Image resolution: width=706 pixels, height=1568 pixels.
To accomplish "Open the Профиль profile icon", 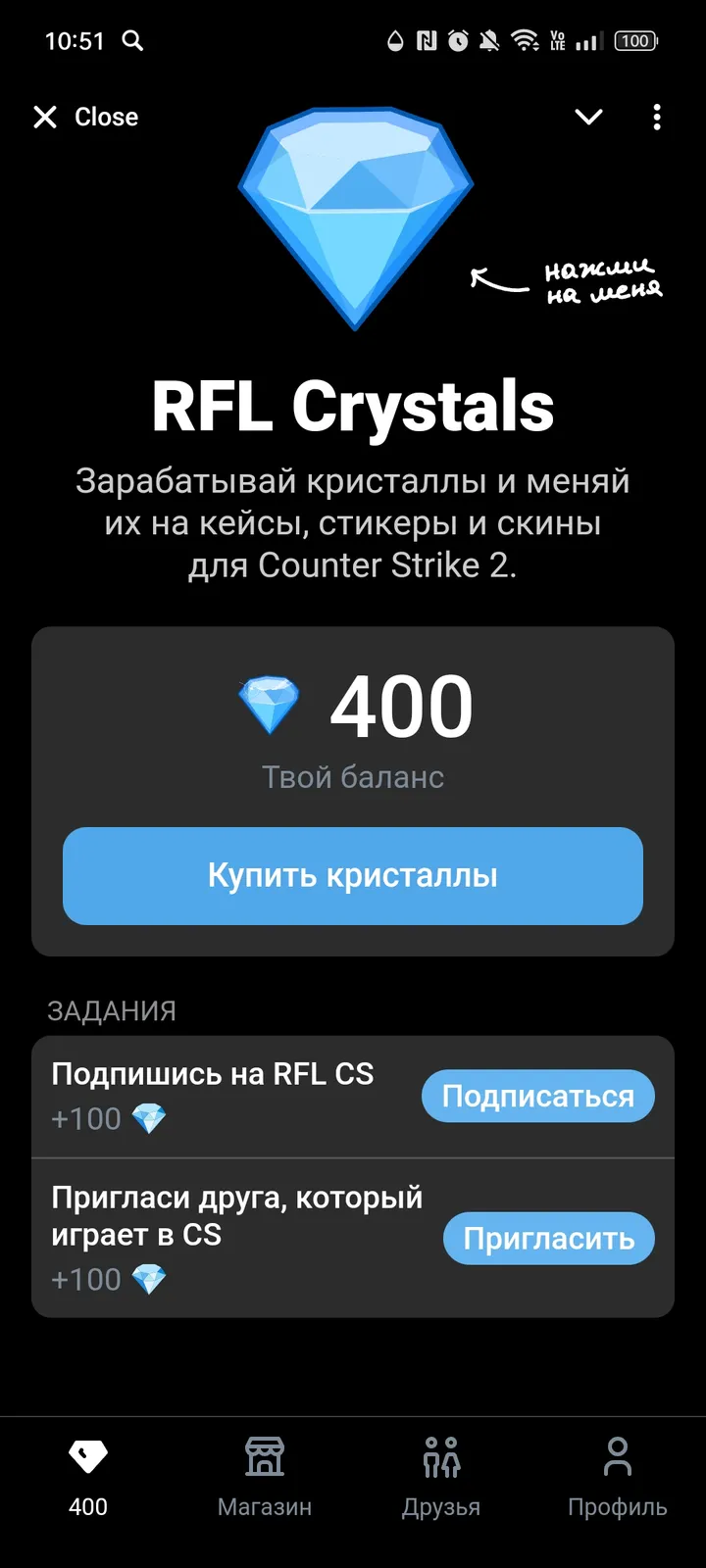I will tap(618, 1455).
